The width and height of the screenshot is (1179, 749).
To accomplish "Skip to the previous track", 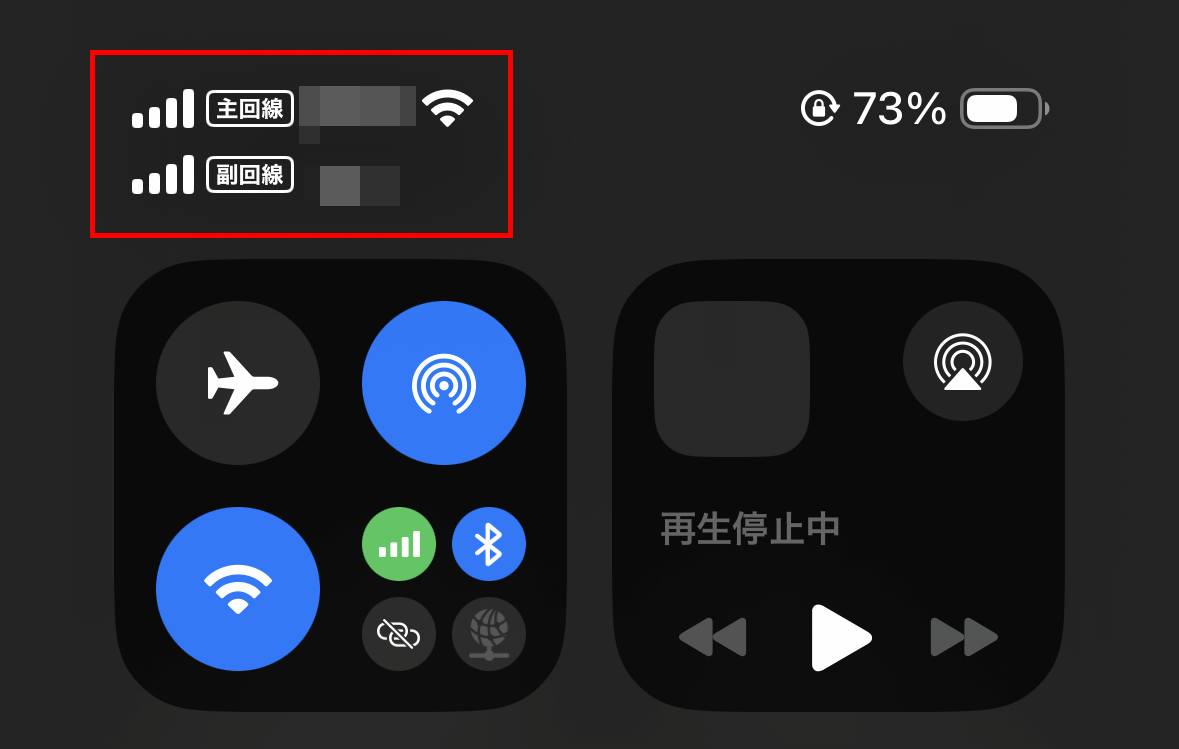I will coord(713,637).
